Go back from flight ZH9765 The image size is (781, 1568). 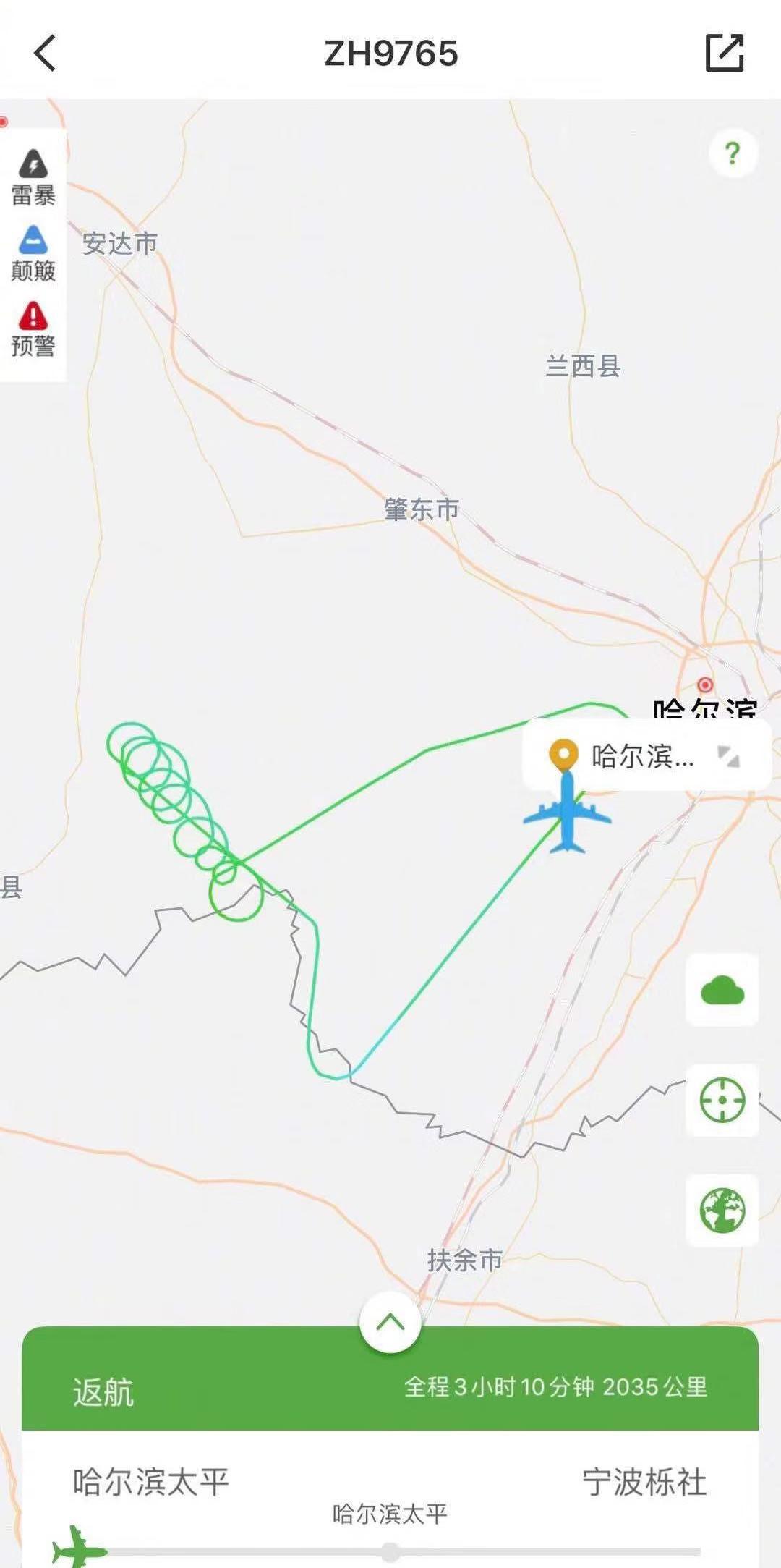click(x=45, y=53)
